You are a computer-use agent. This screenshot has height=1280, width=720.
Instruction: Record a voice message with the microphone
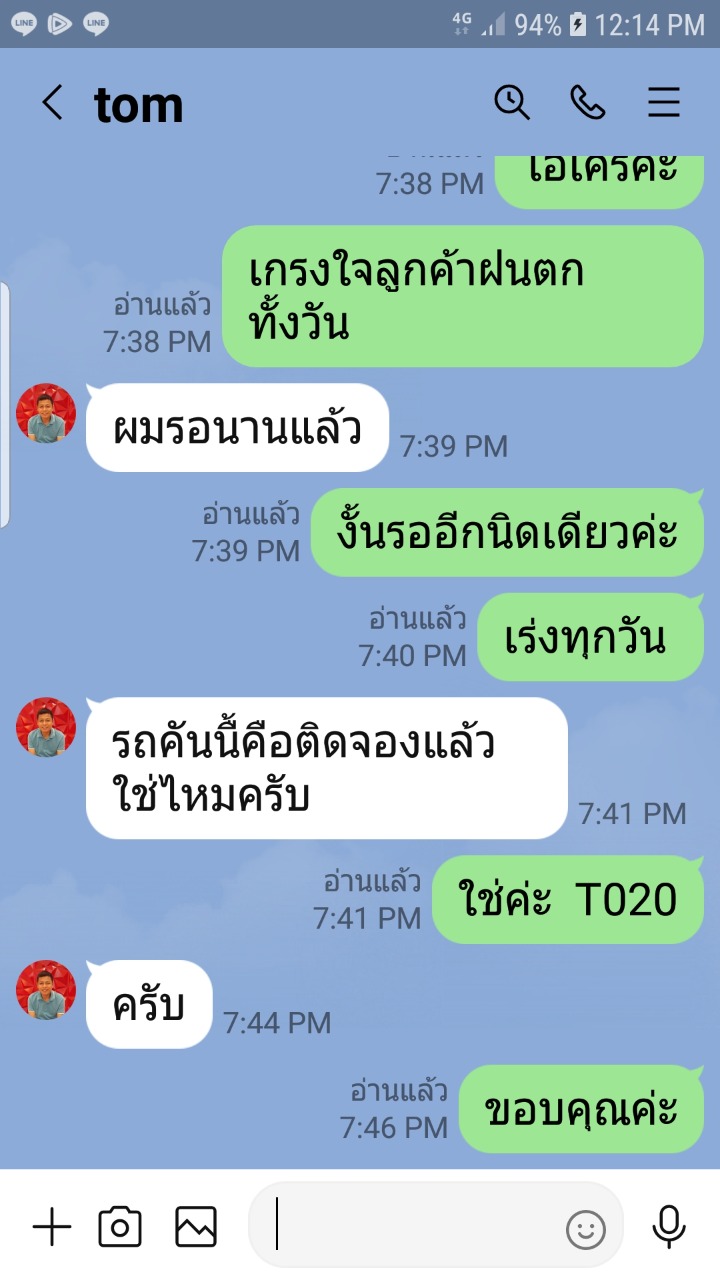click(x=669, y=1226)
